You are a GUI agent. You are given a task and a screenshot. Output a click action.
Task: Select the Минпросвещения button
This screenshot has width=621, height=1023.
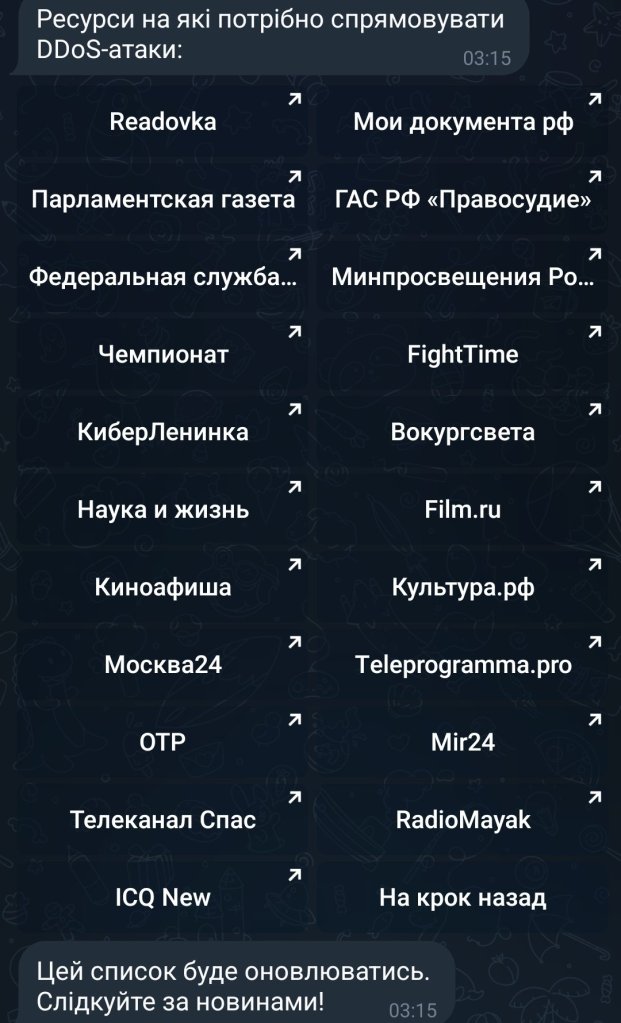click(463, 277)
